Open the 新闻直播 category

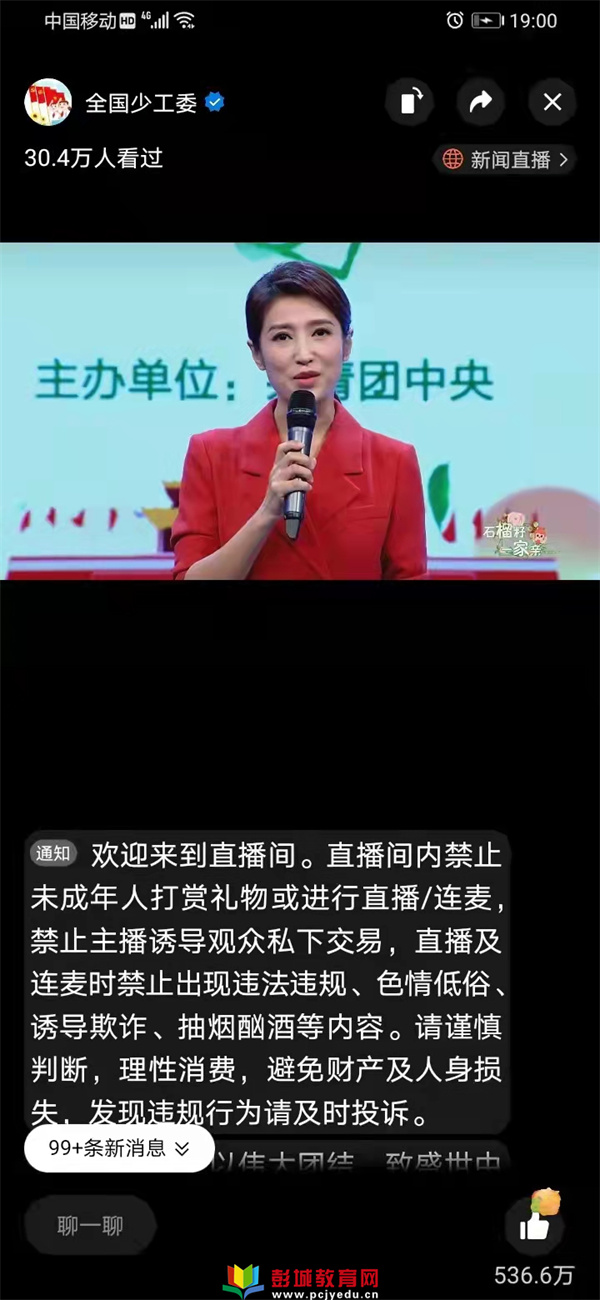507,159
